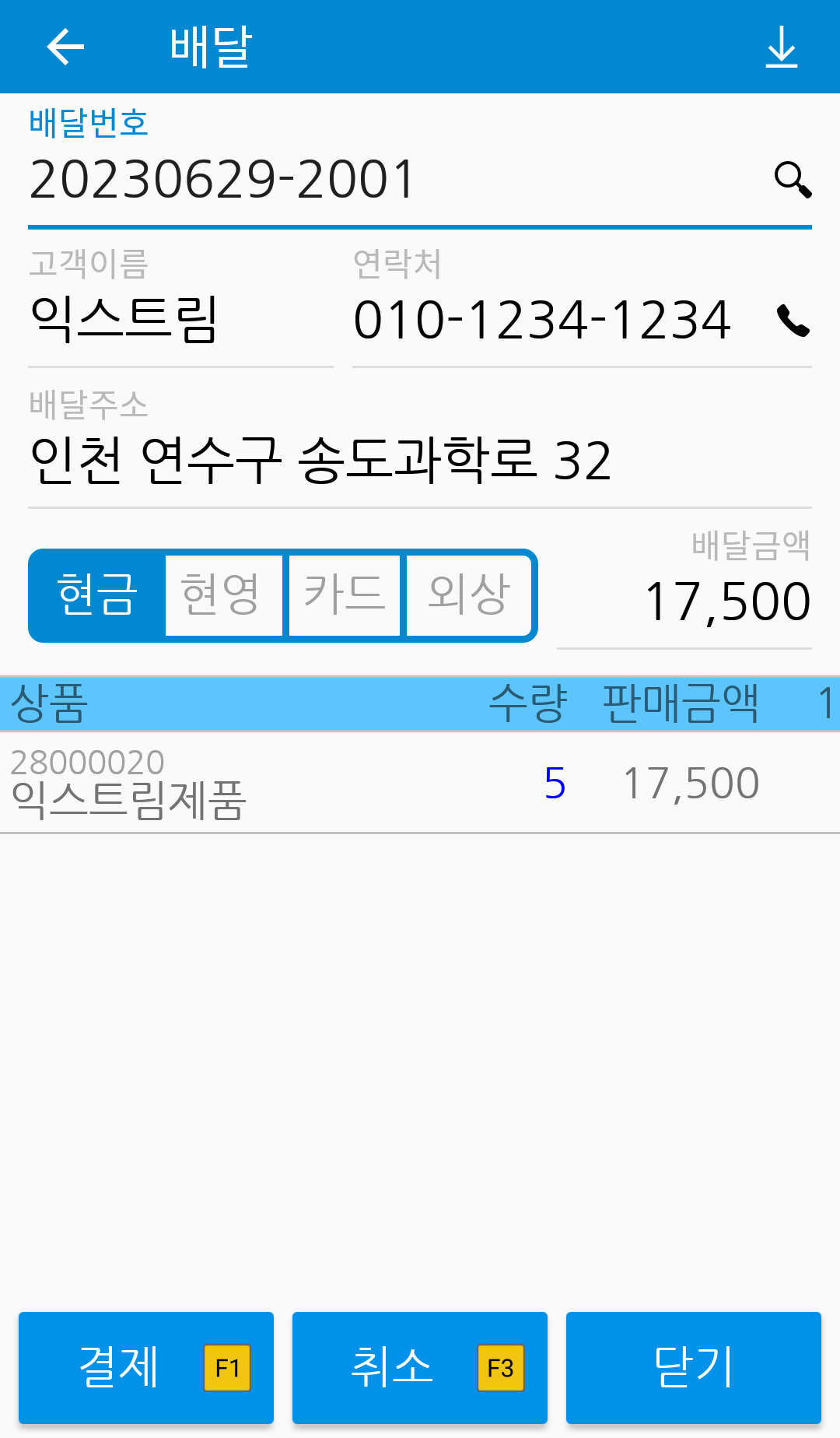Edit the 배달번호 field

point(397,180)
